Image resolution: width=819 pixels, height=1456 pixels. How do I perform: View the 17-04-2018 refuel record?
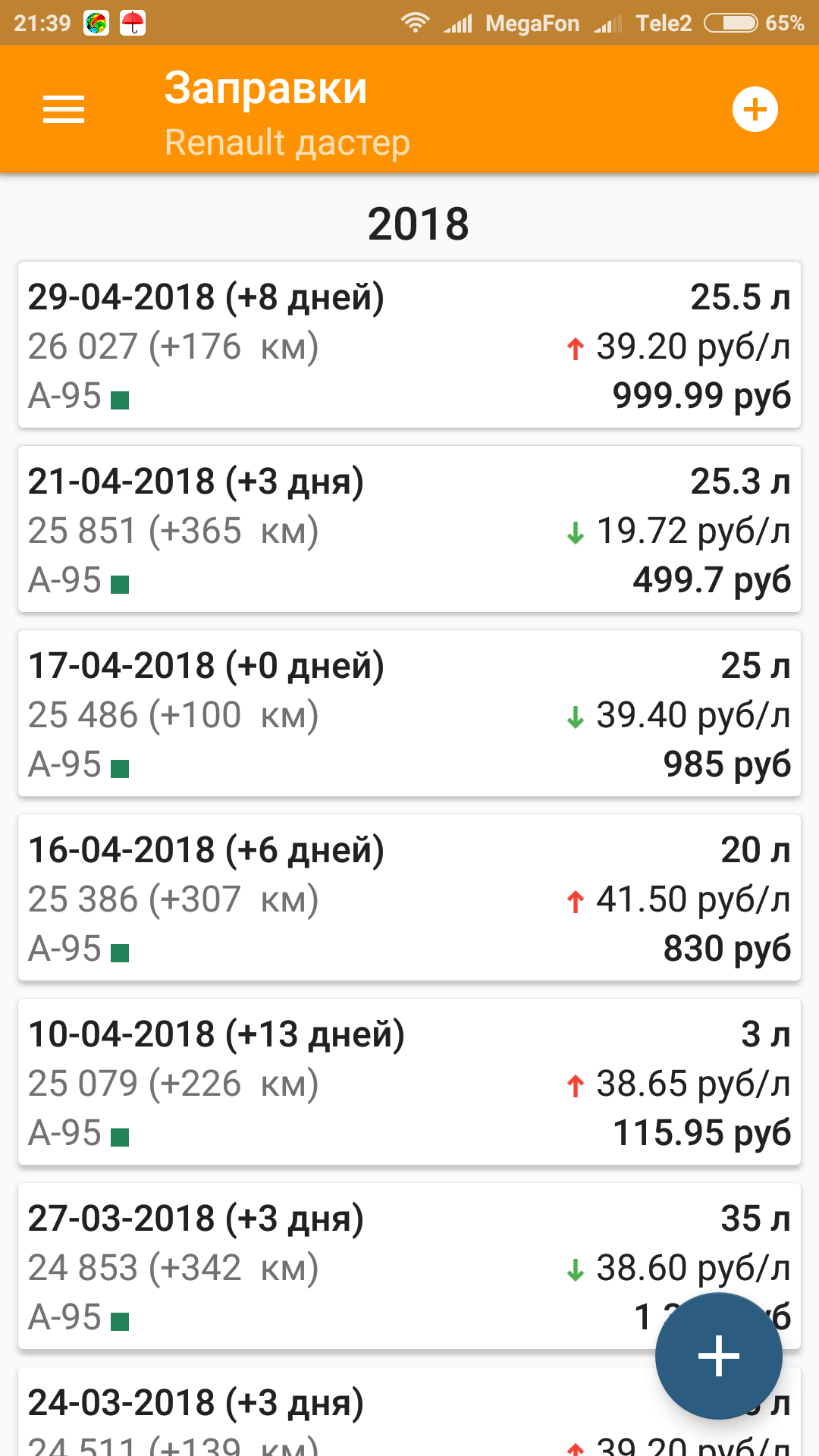[x=409, y=714]
